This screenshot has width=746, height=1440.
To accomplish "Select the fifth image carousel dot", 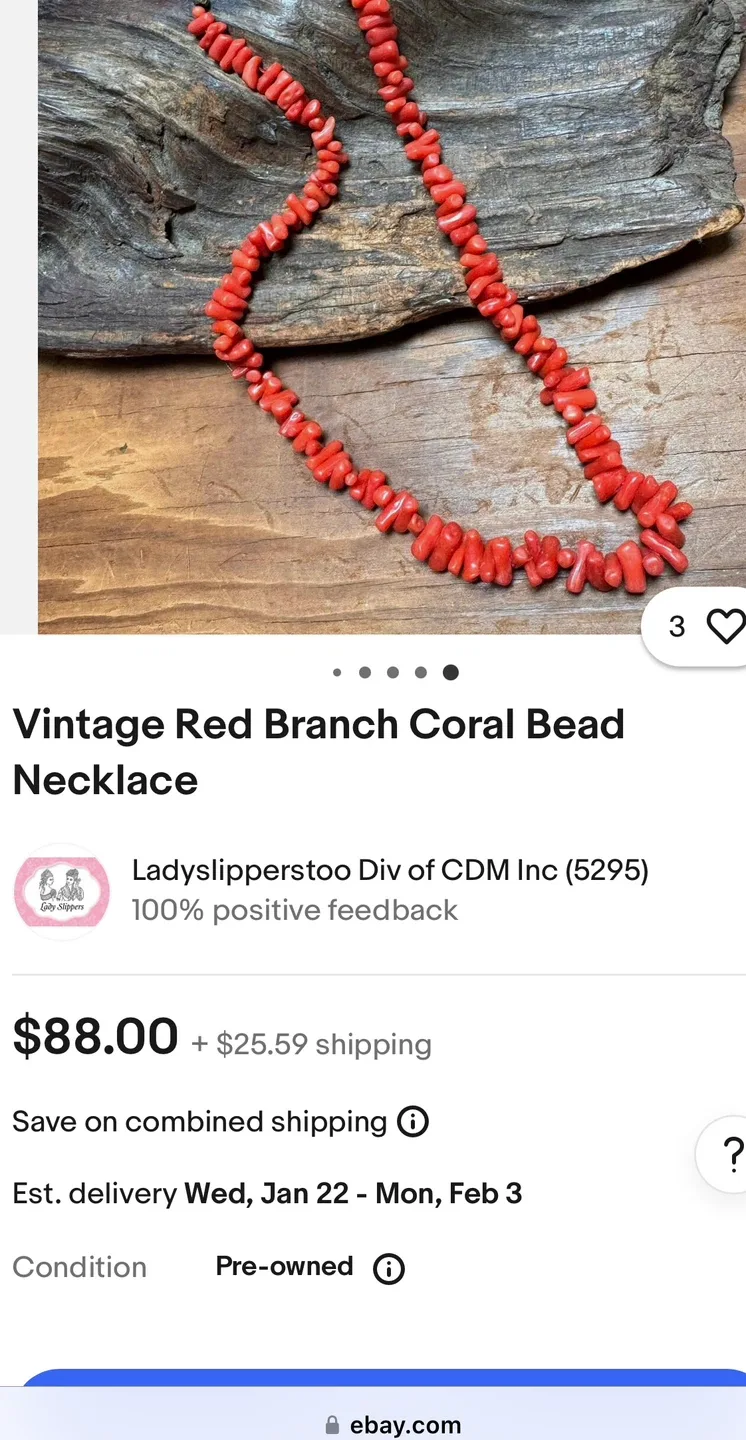I will click(x=450, y=672).
